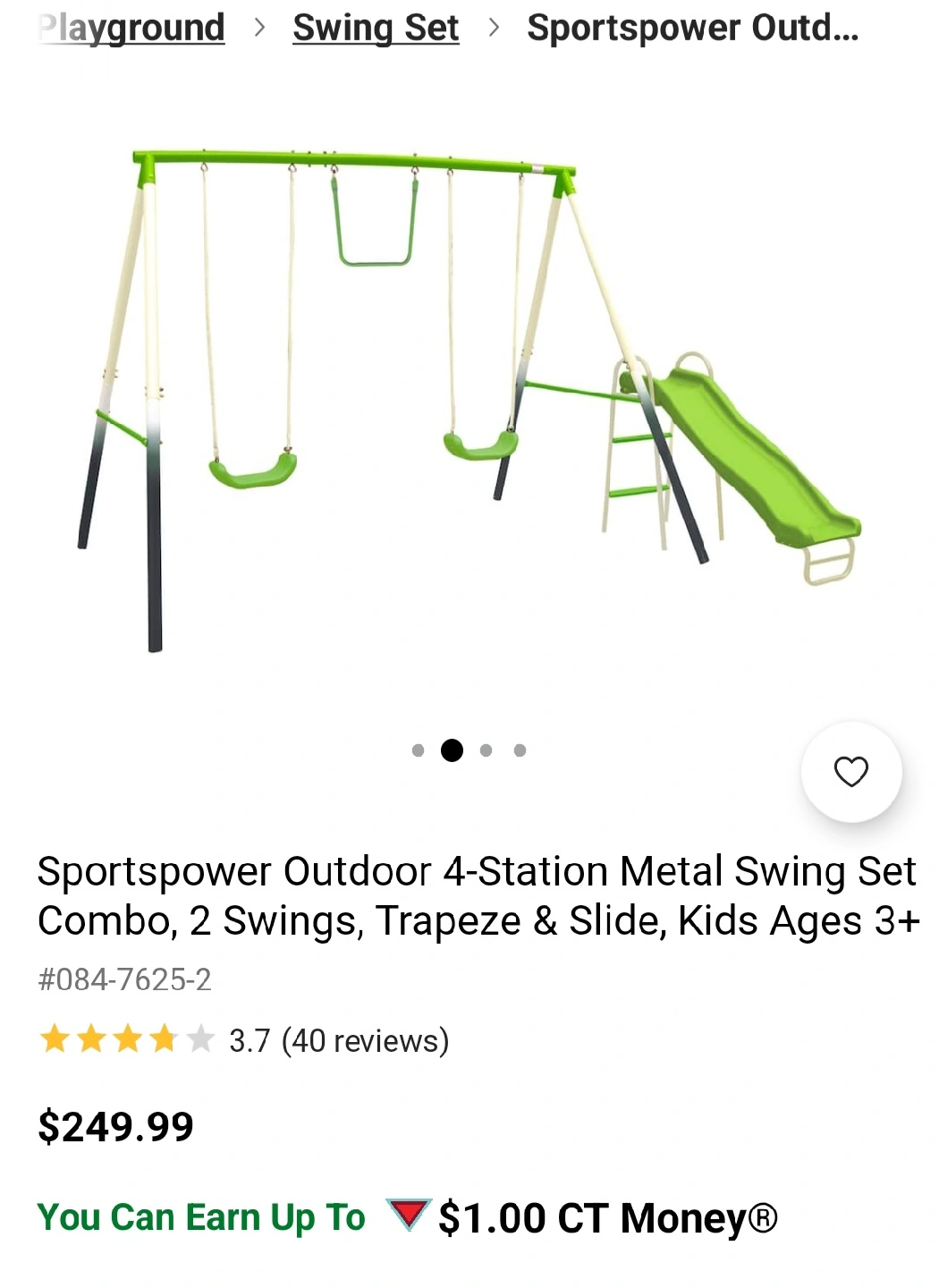Viewport: 939px width, 1288px height.
Task: Go to the Swing Set category
Action: pos(376,28)
